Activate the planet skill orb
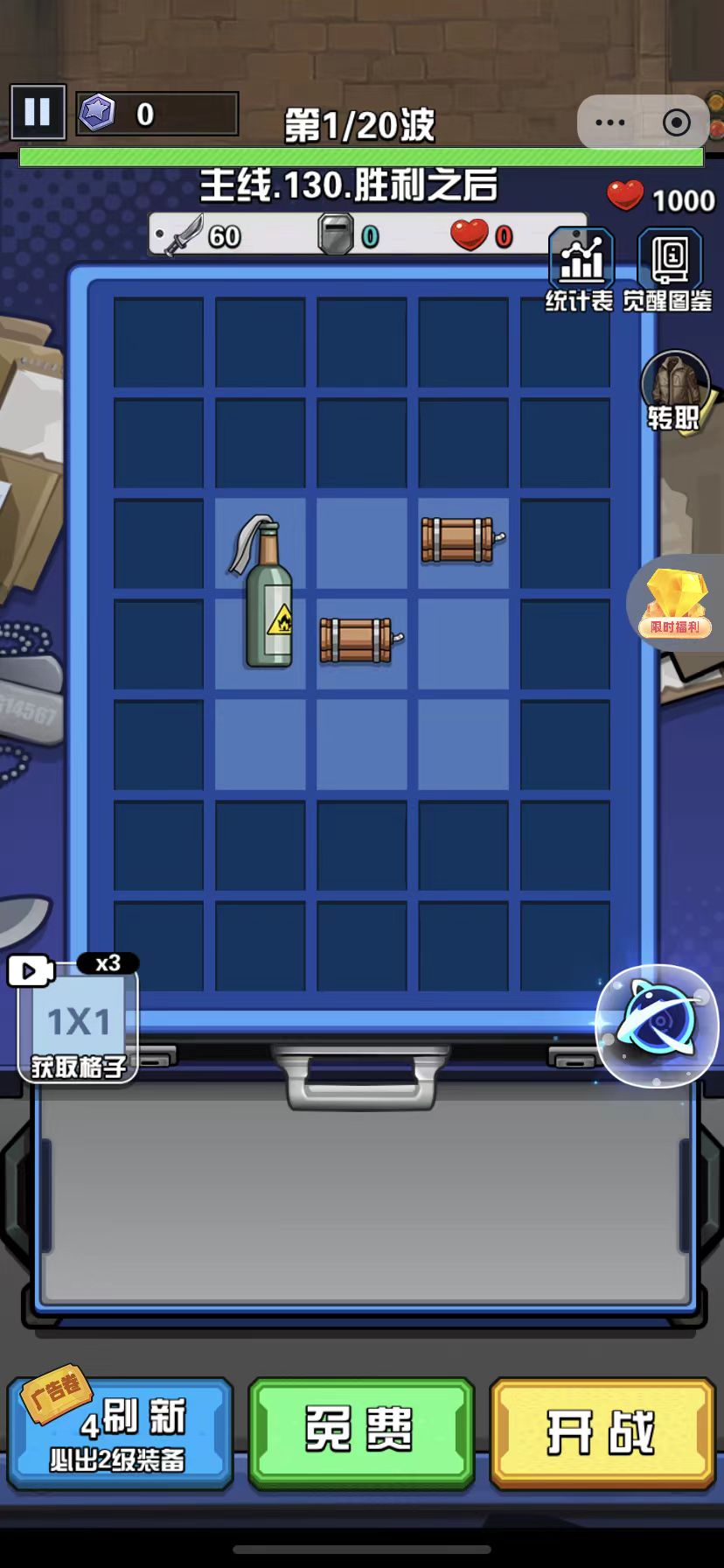The width and height of the screenshot is (724, 1568). 657,1025
